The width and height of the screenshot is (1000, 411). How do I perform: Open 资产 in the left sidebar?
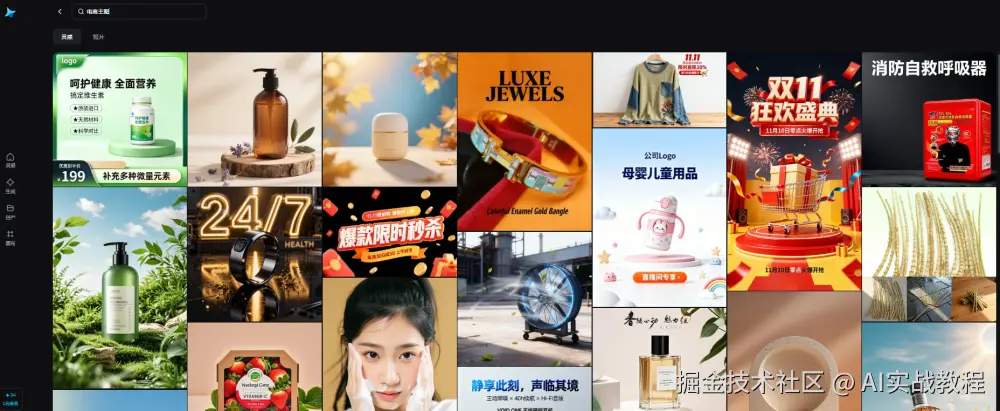tap(10, 211)
